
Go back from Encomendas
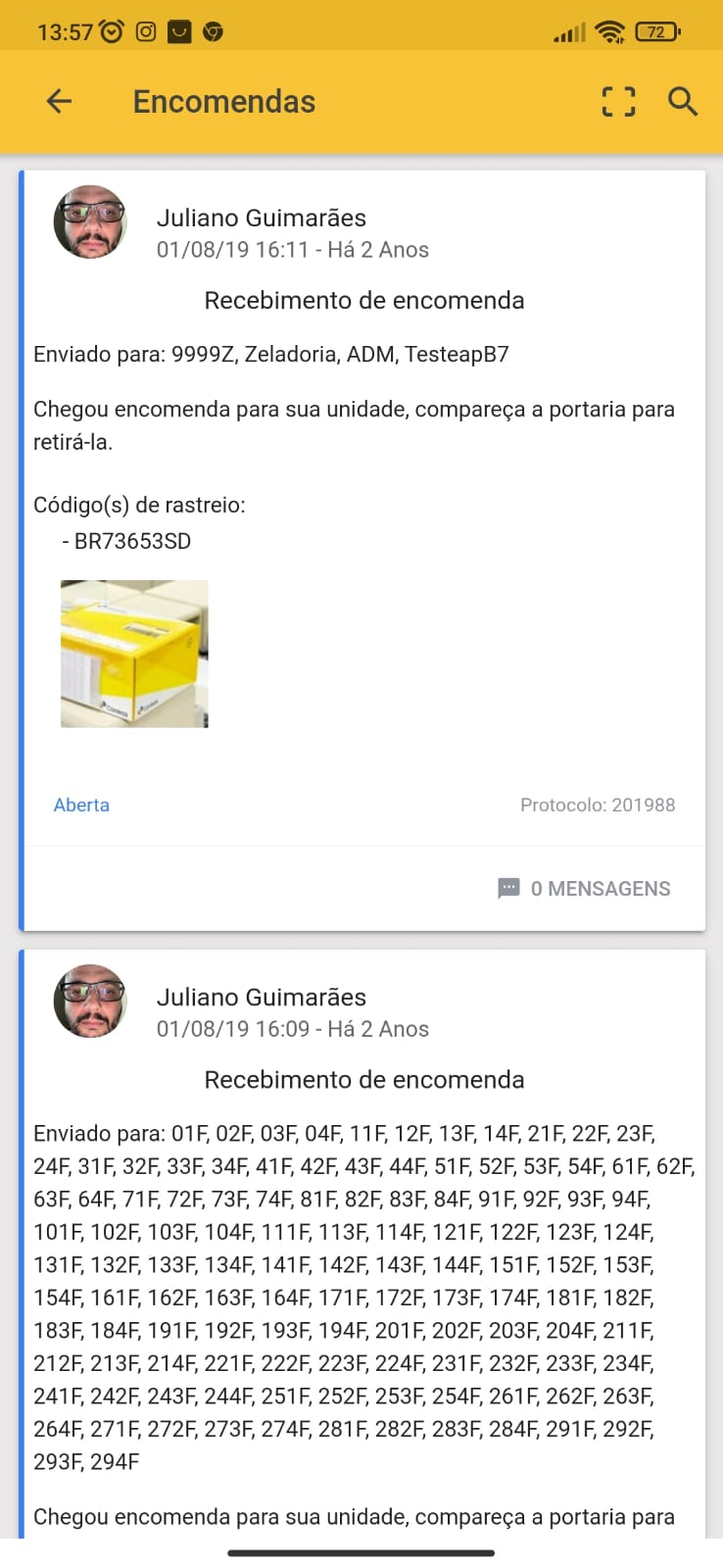pyautogui.click(x=60, y=101)
